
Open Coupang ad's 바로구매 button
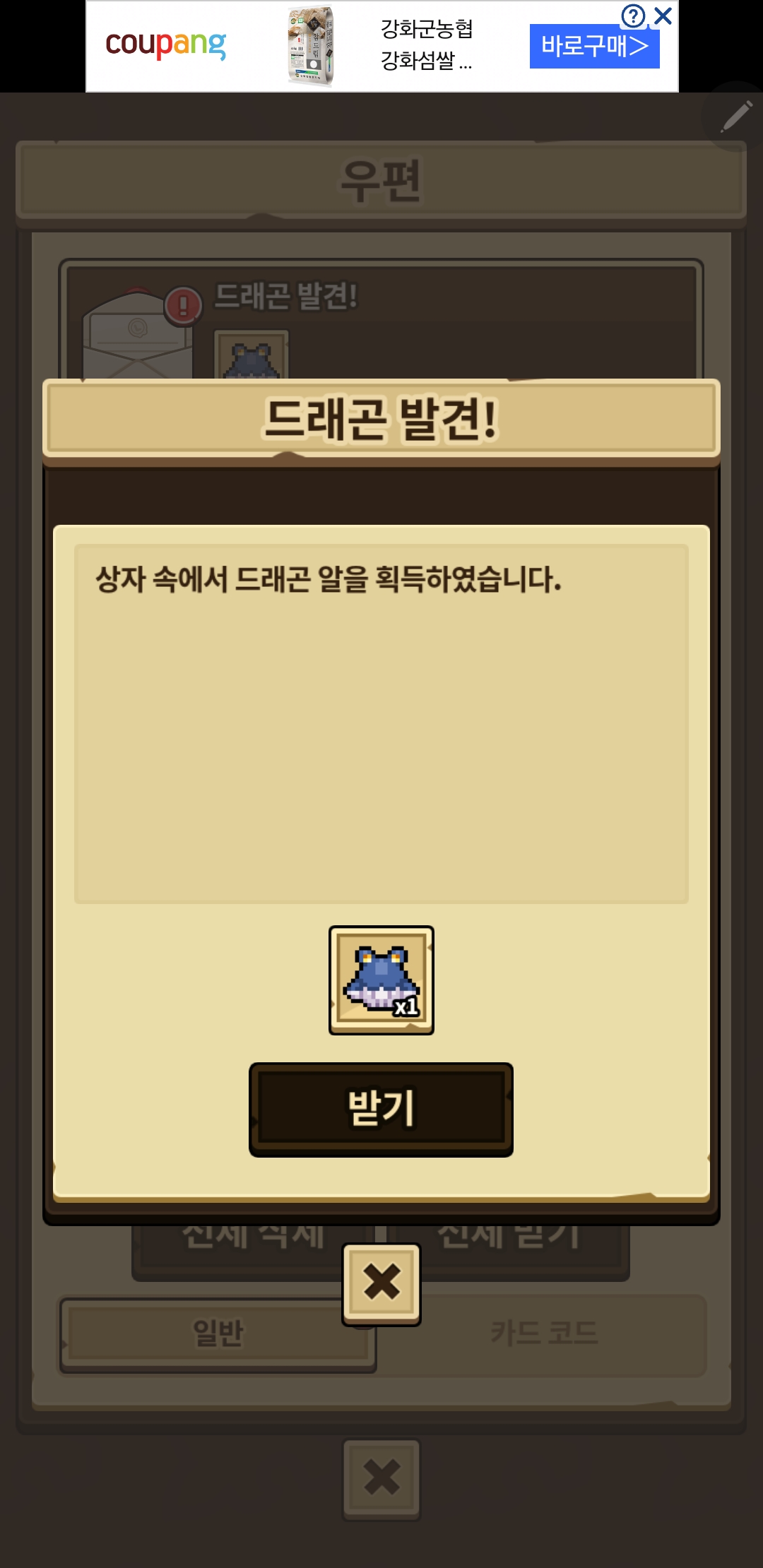(594, 47)
